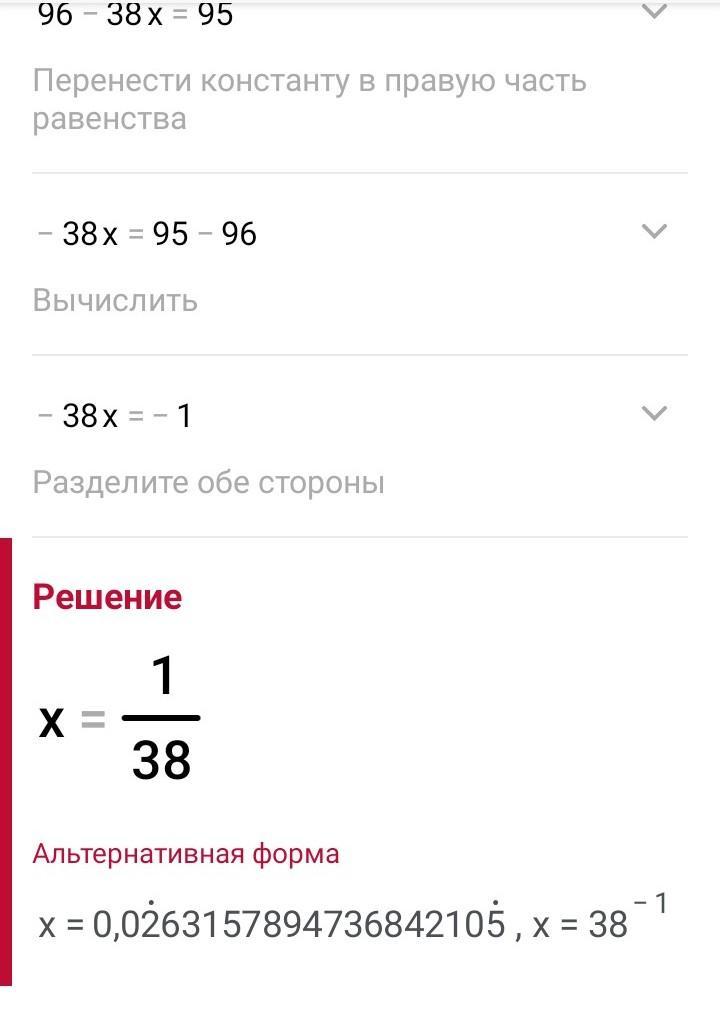The image size is (720, 1026).
Task: Expand the step −38x = −1
Action: click(x=653, y=413)
